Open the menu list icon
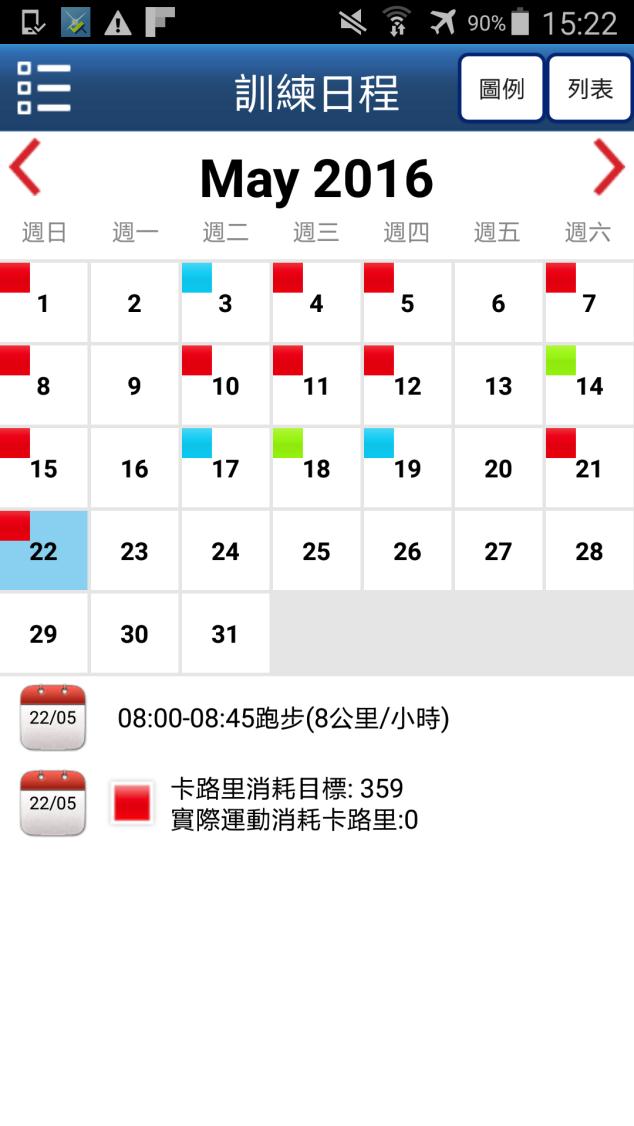 pyautogui.click(x=44, y=88)
